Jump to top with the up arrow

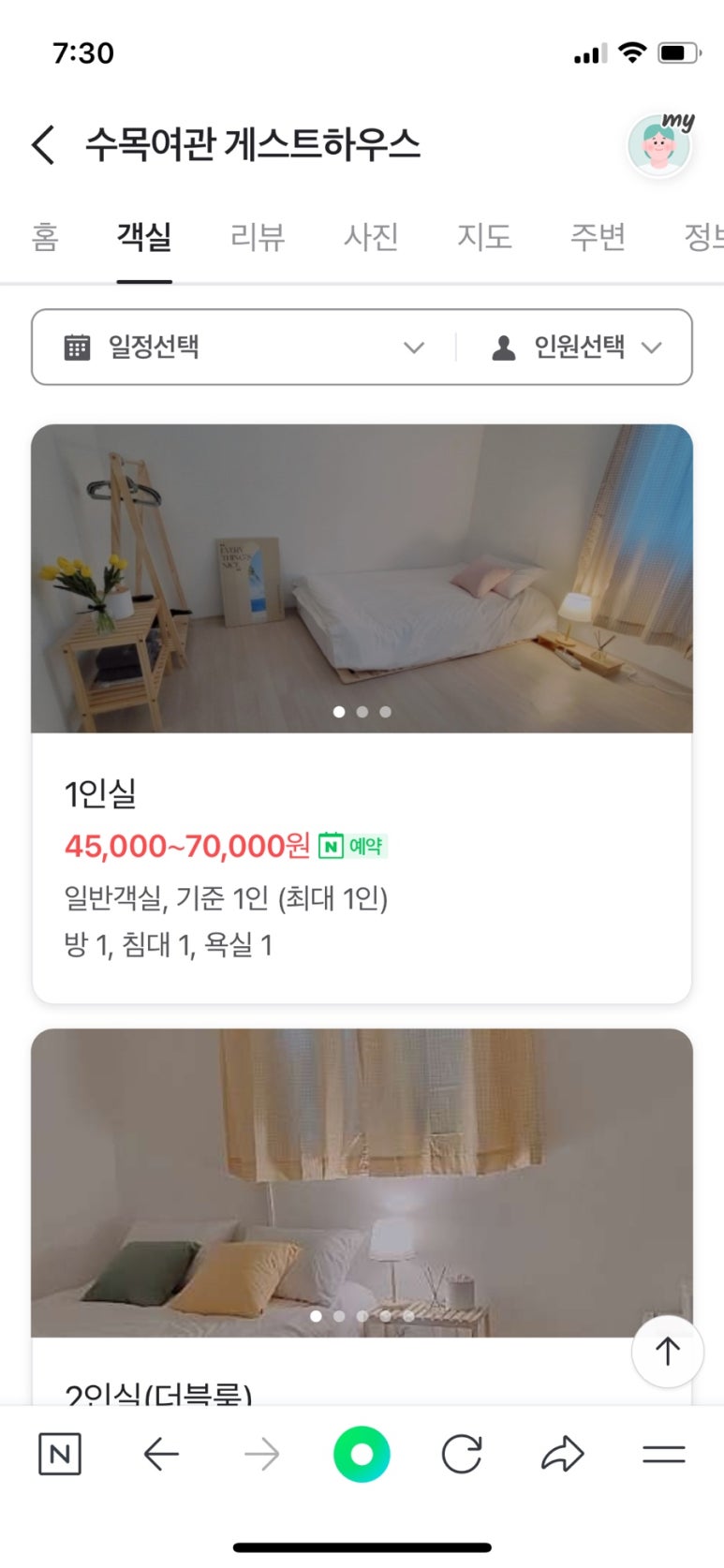[667, 1351]
